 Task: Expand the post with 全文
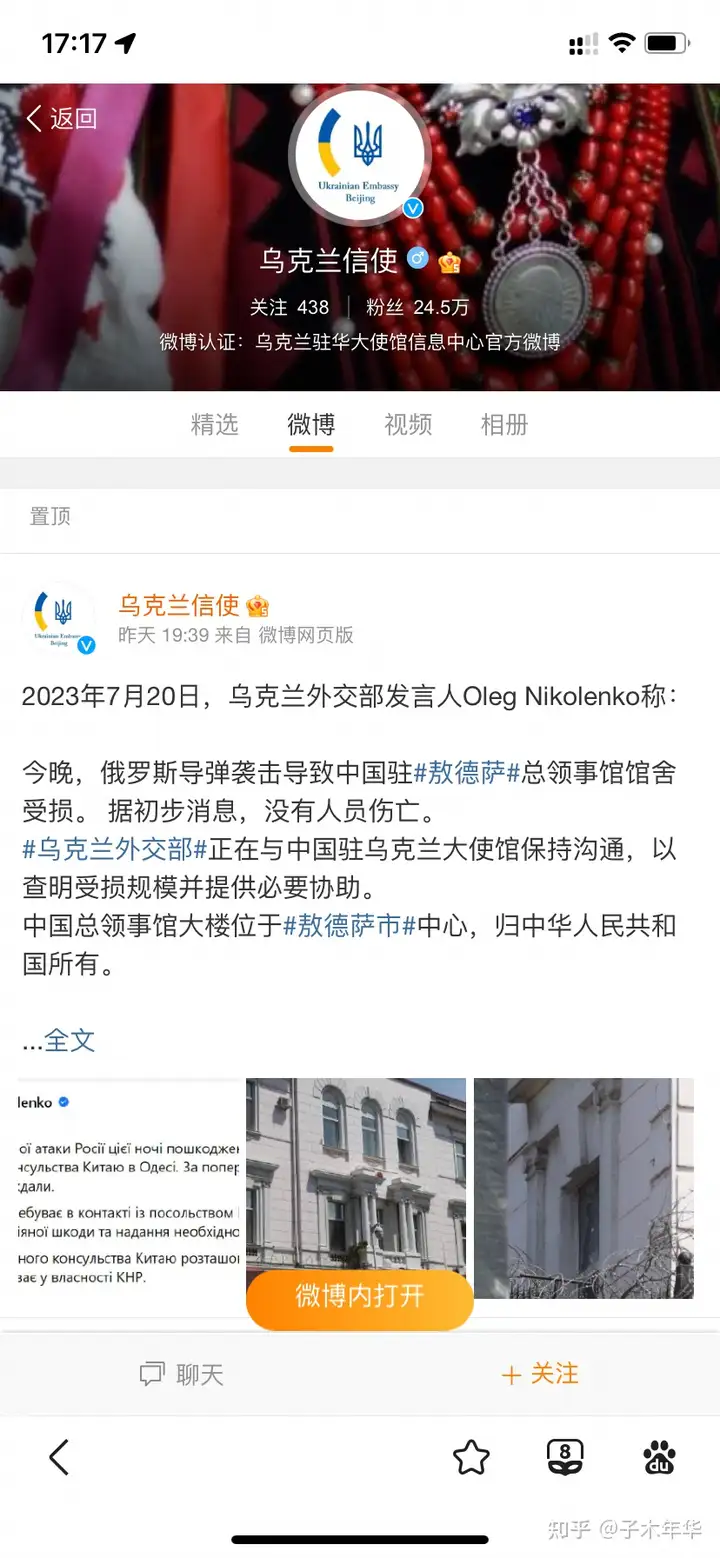[70, 1040]
